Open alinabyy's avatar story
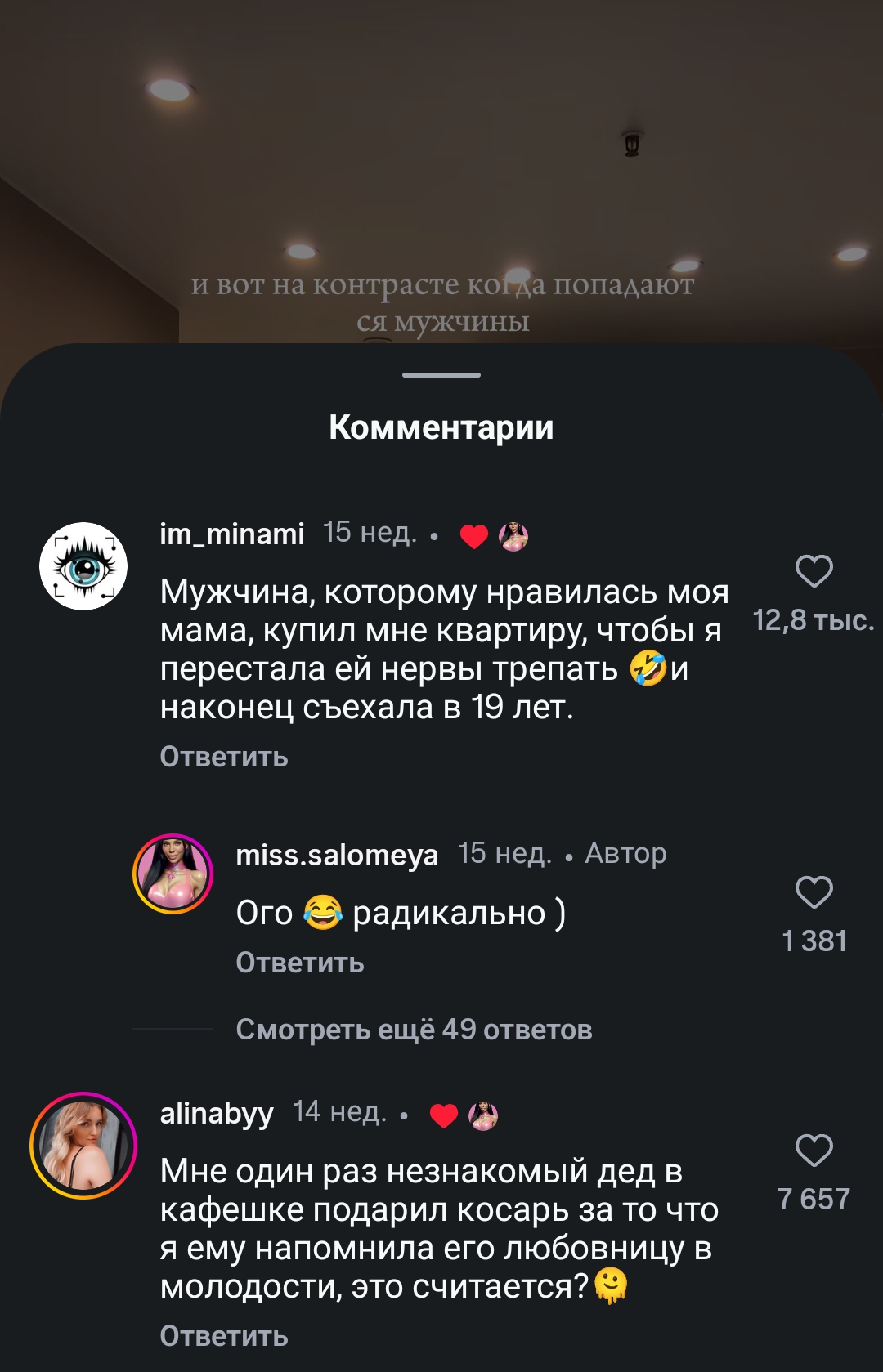Screen dimensions: 883x1372 click(x=83, y=1146)
